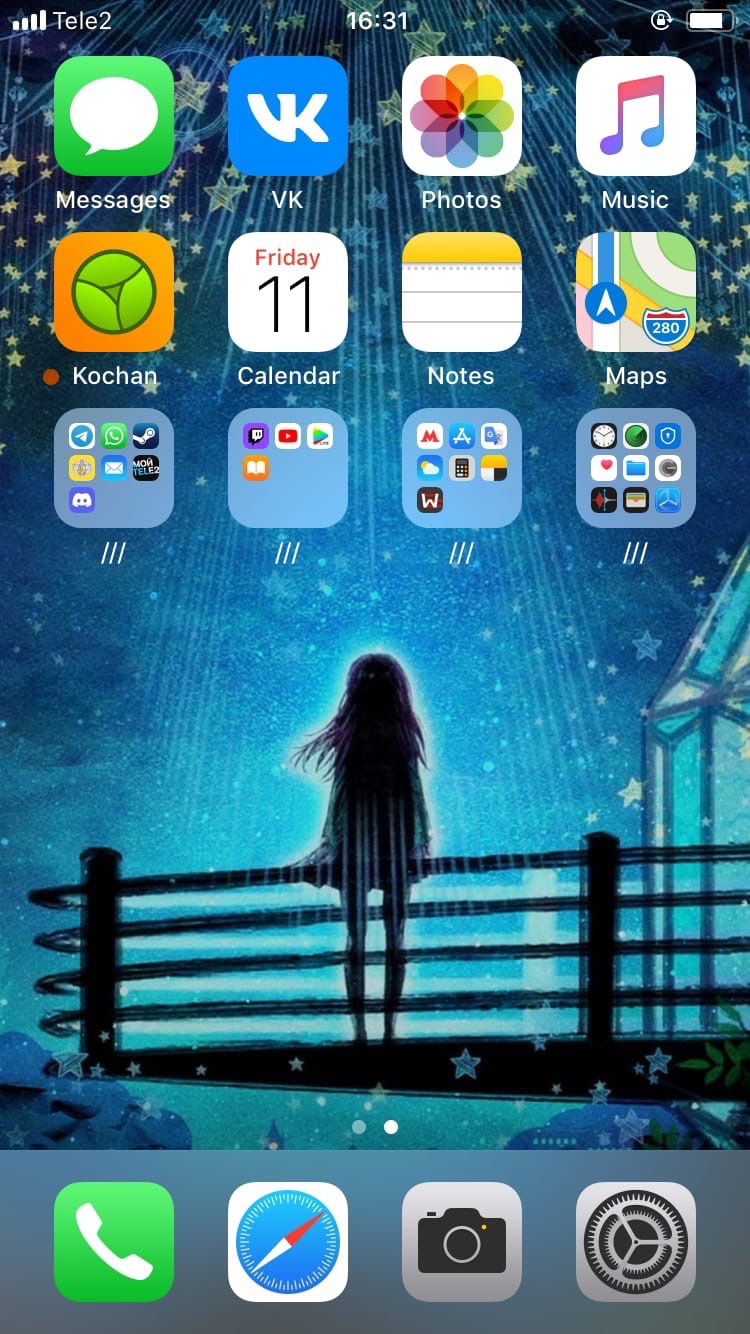Open the folder with Twitch and YouTube
Screen dimensions: 750x1334
point(288,468)
